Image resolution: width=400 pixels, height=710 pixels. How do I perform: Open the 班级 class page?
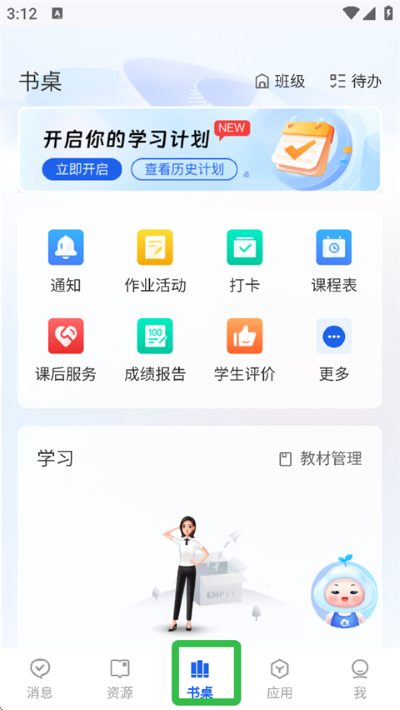tap(280, 82)
